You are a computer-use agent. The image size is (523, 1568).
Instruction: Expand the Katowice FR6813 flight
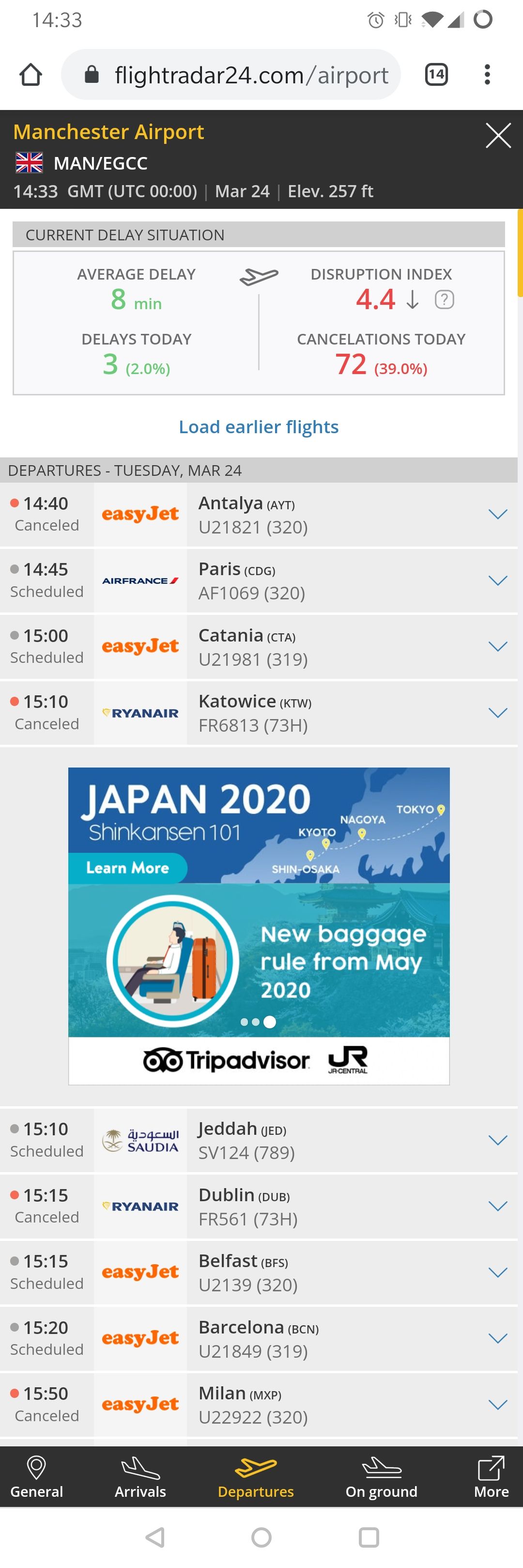(x=497, y=713)
